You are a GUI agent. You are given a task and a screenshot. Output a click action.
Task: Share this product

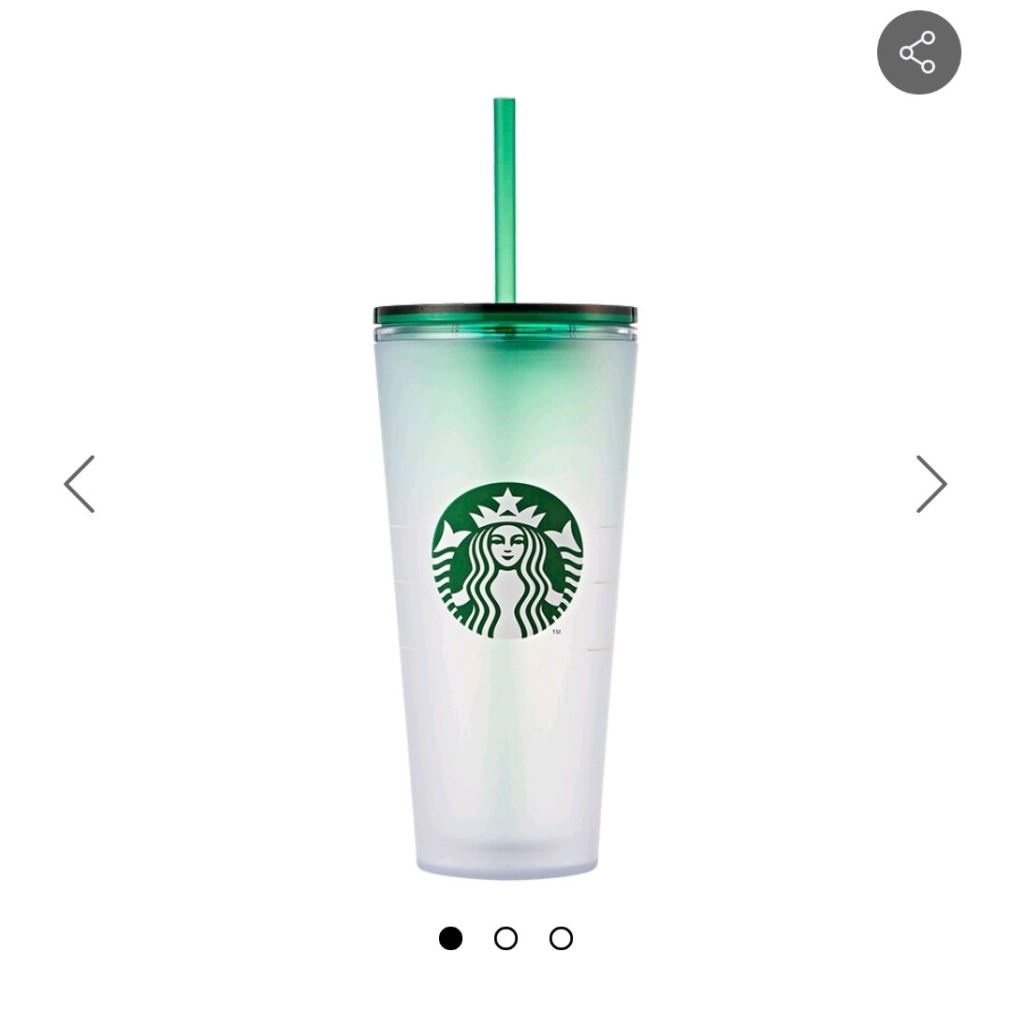point(918,52)
